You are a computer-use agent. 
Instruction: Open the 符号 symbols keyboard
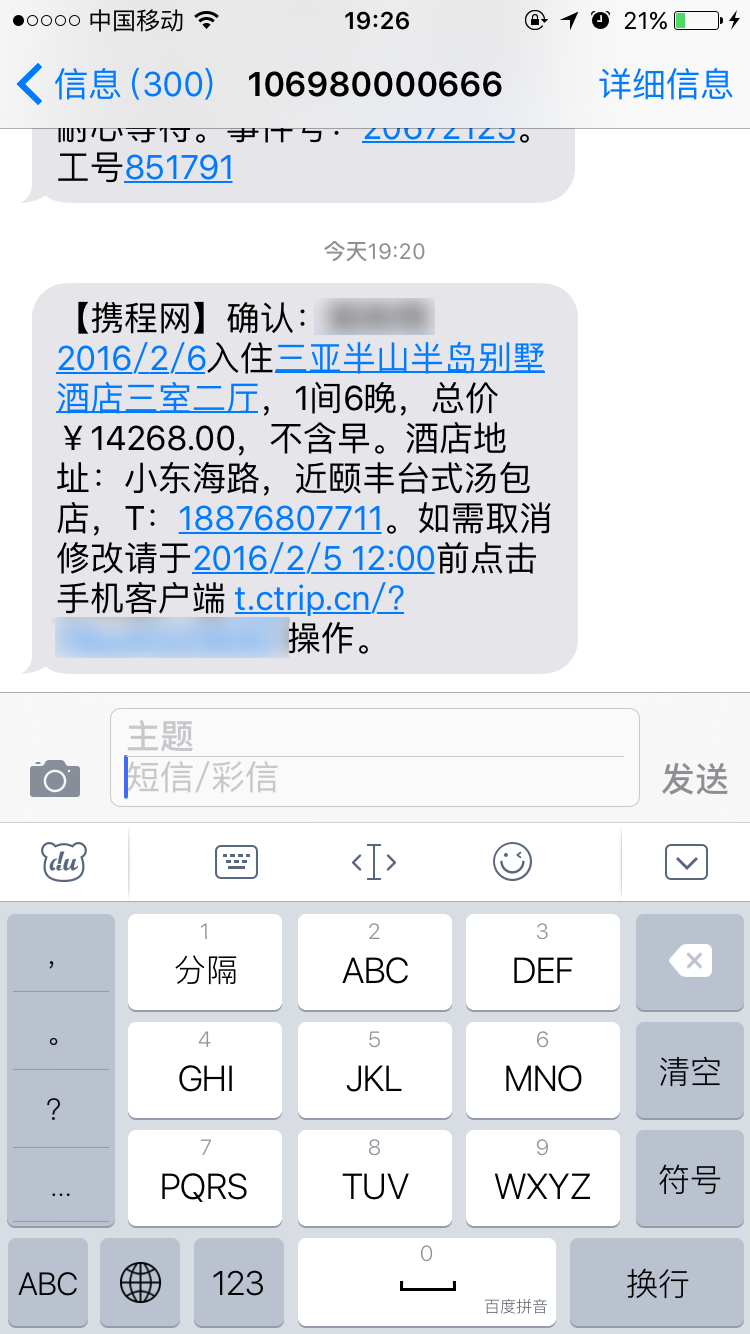tap(690, 1180)
